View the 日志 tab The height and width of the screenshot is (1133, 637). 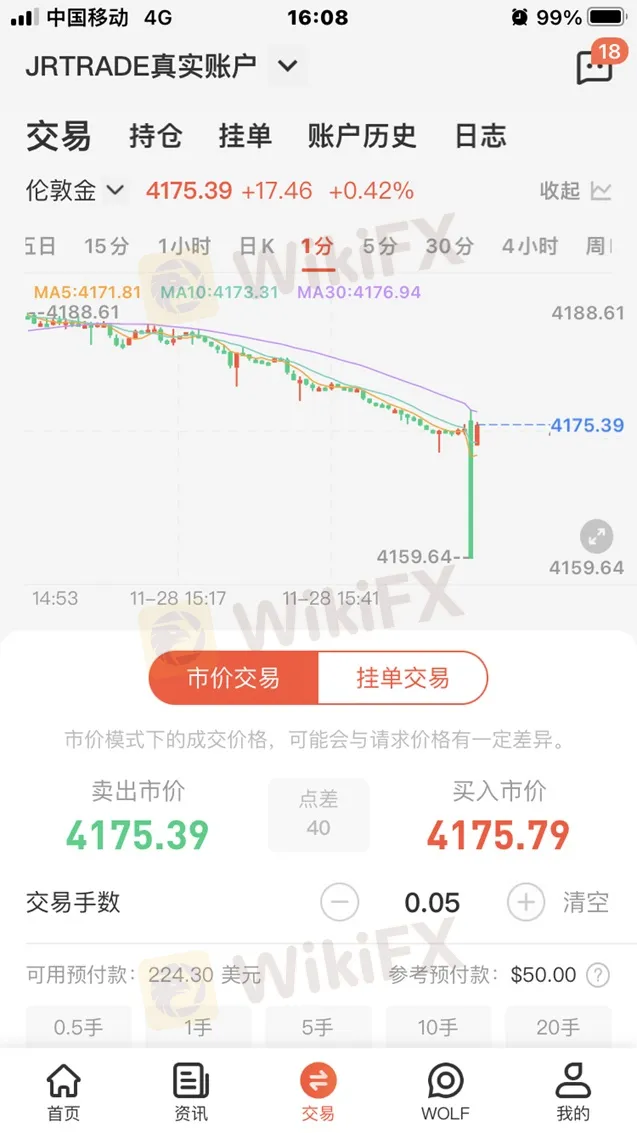point(480,136)
